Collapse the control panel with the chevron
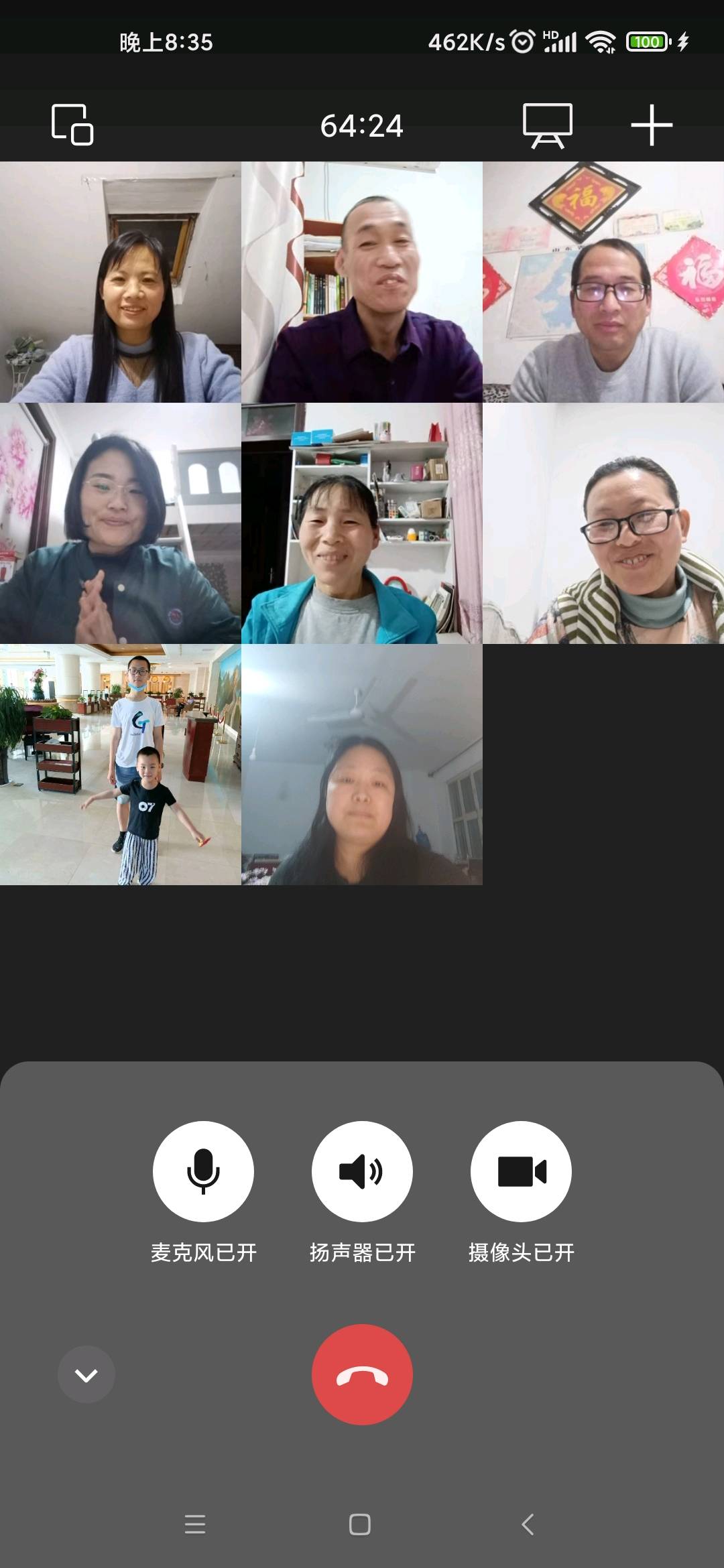 (86, 1375)
